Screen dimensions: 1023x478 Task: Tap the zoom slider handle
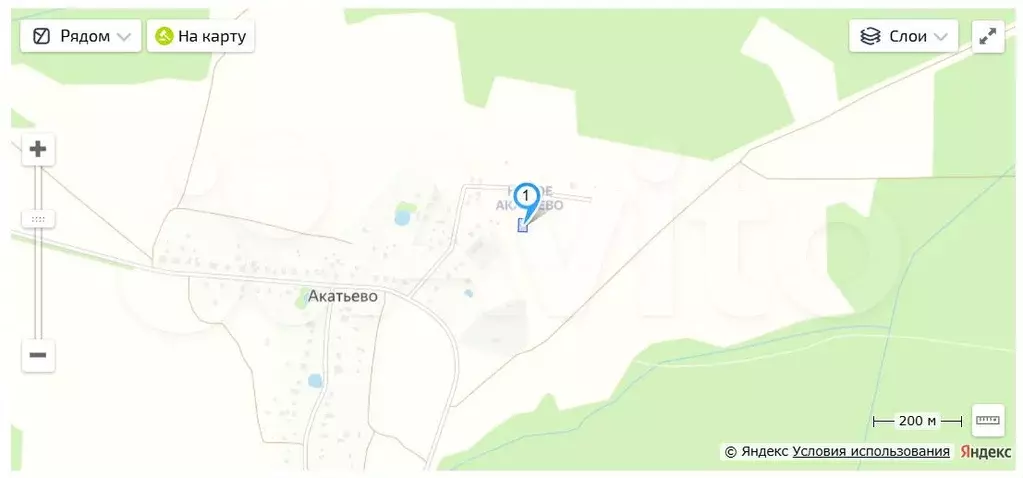(x=38, y=218)
